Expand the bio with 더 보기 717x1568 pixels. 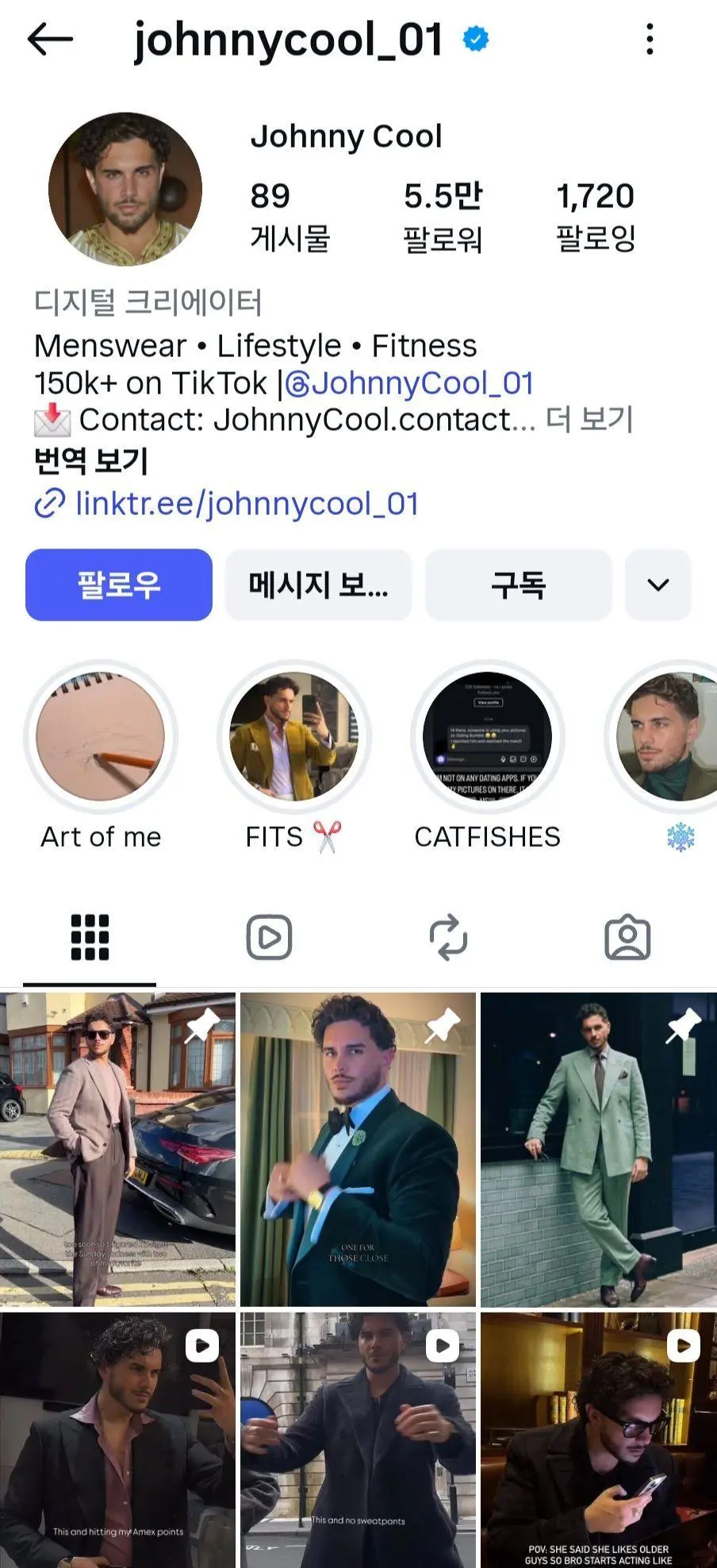point(590,420)
